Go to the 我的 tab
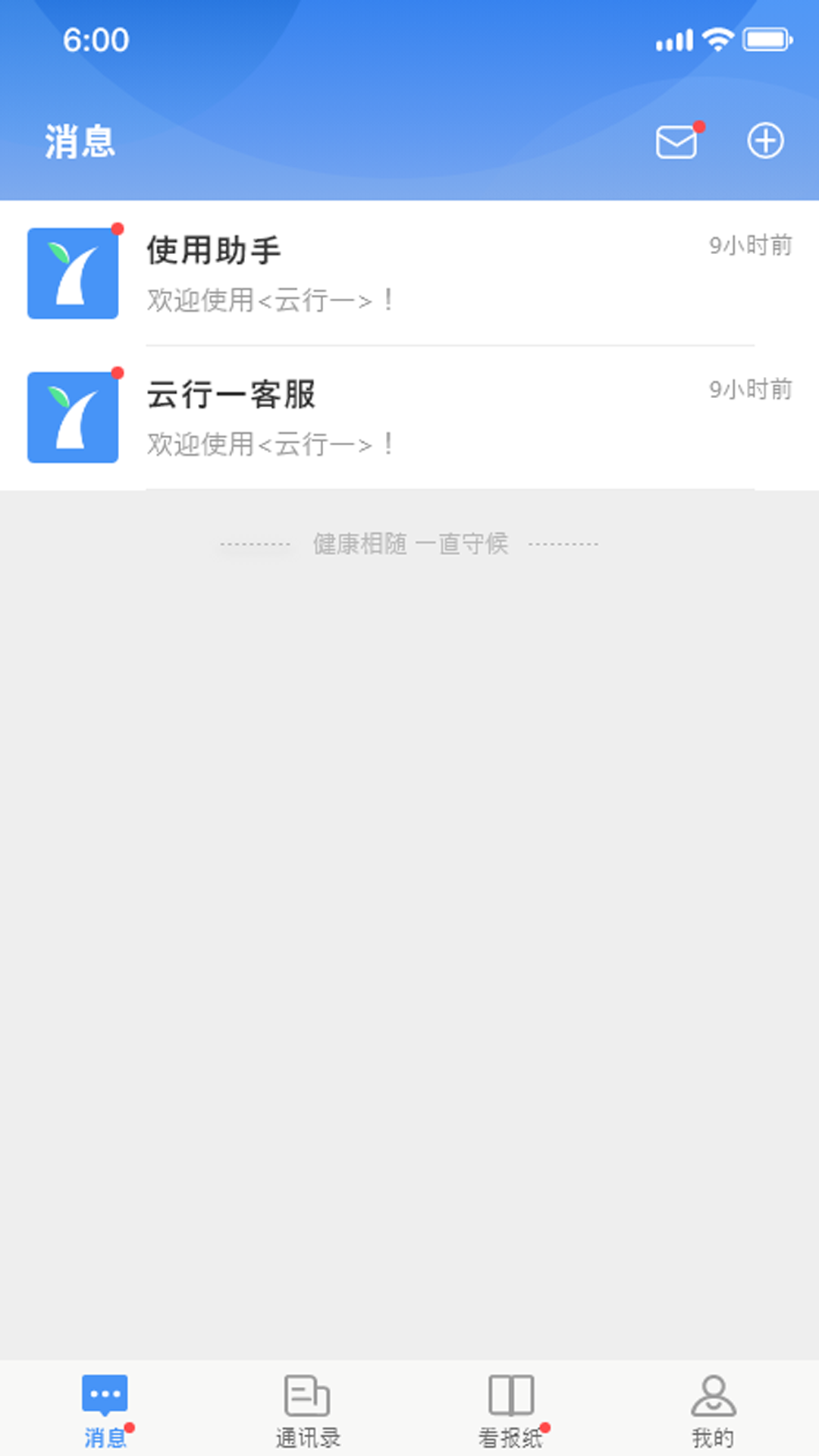Screen dimensions: 819x1456 coord(713,1410)
